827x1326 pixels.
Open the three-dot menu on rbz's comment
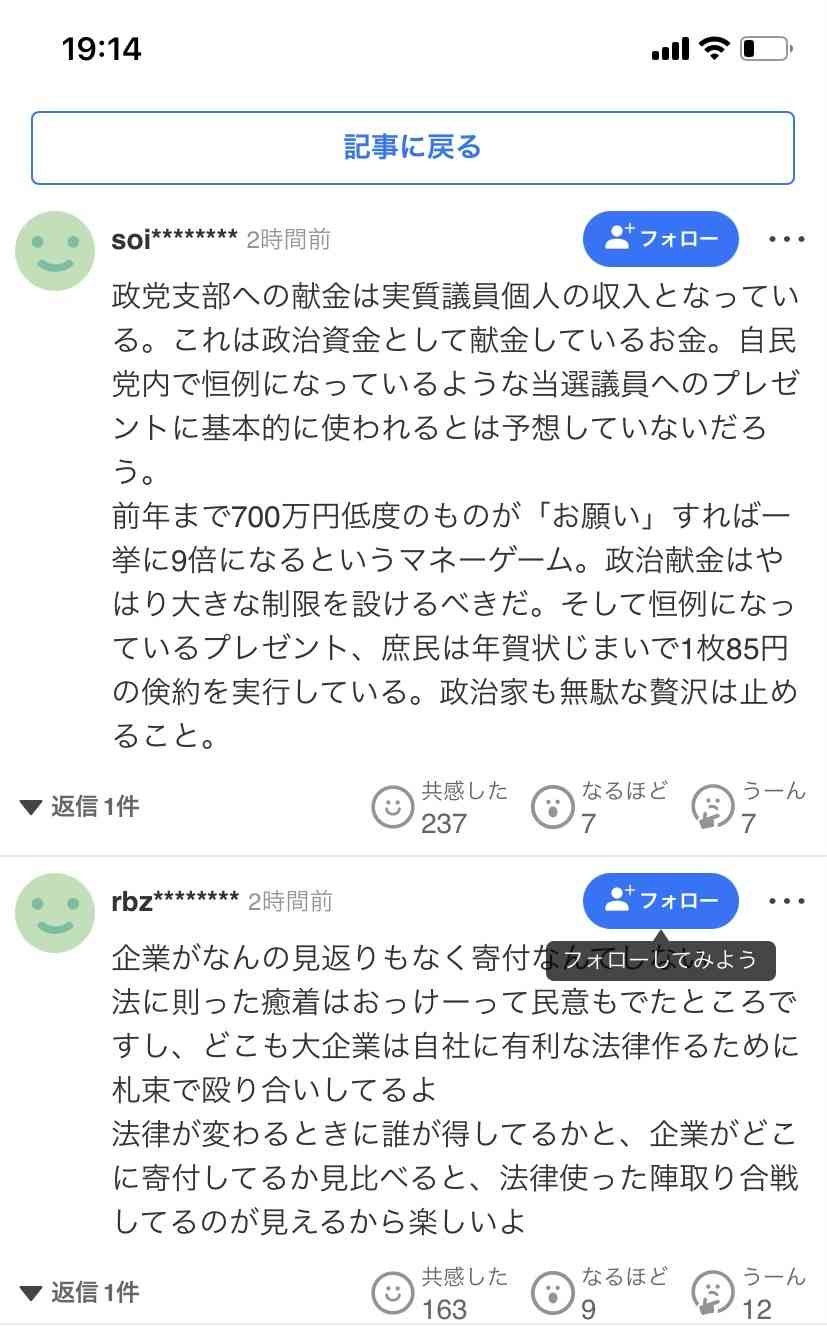point(786,900)
